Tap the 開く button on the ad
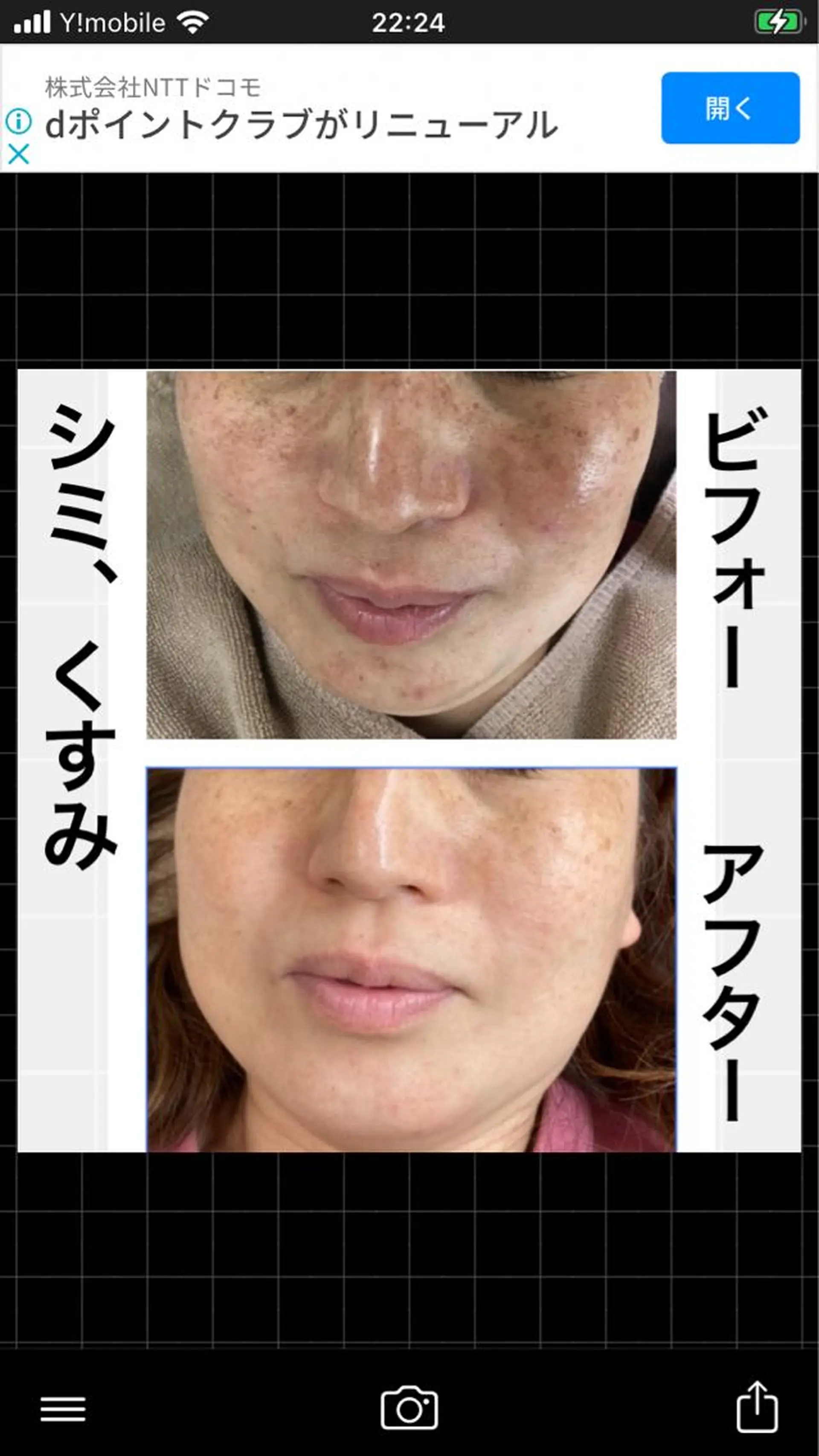The width and height of the screenshot is (819, 1456). [730, 108]
